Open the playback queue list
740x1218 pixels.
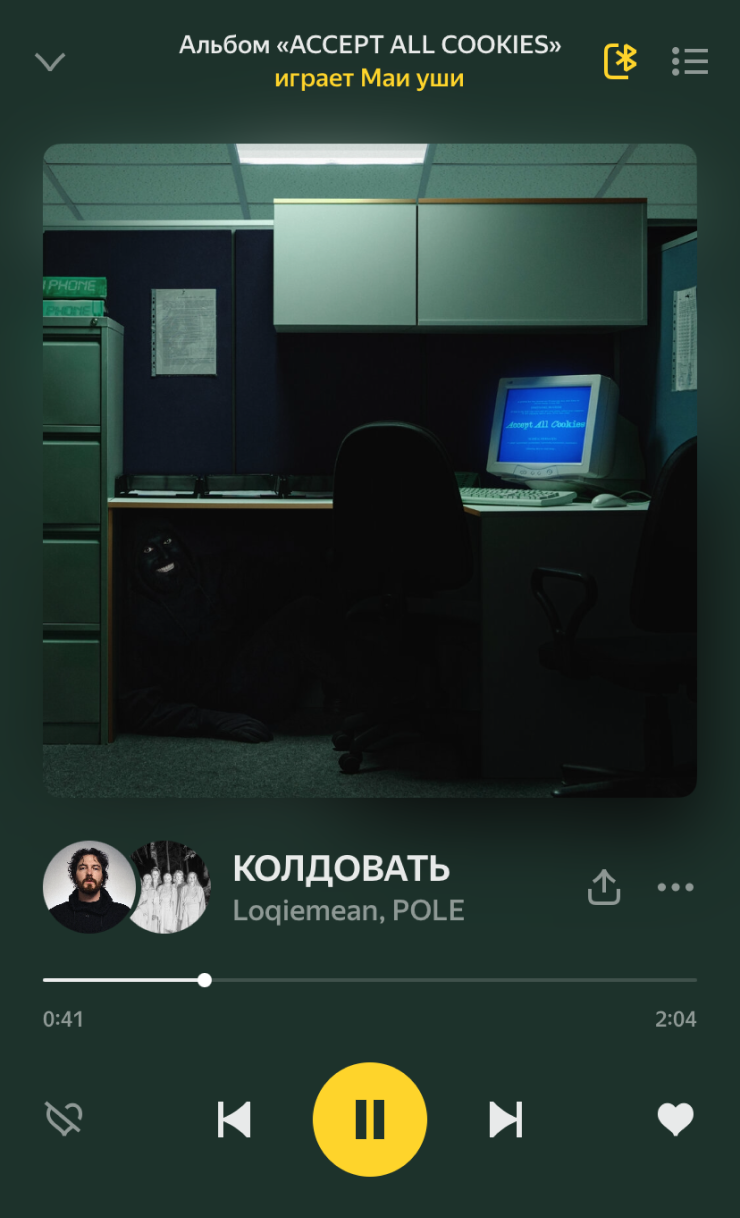coord(690,61)
